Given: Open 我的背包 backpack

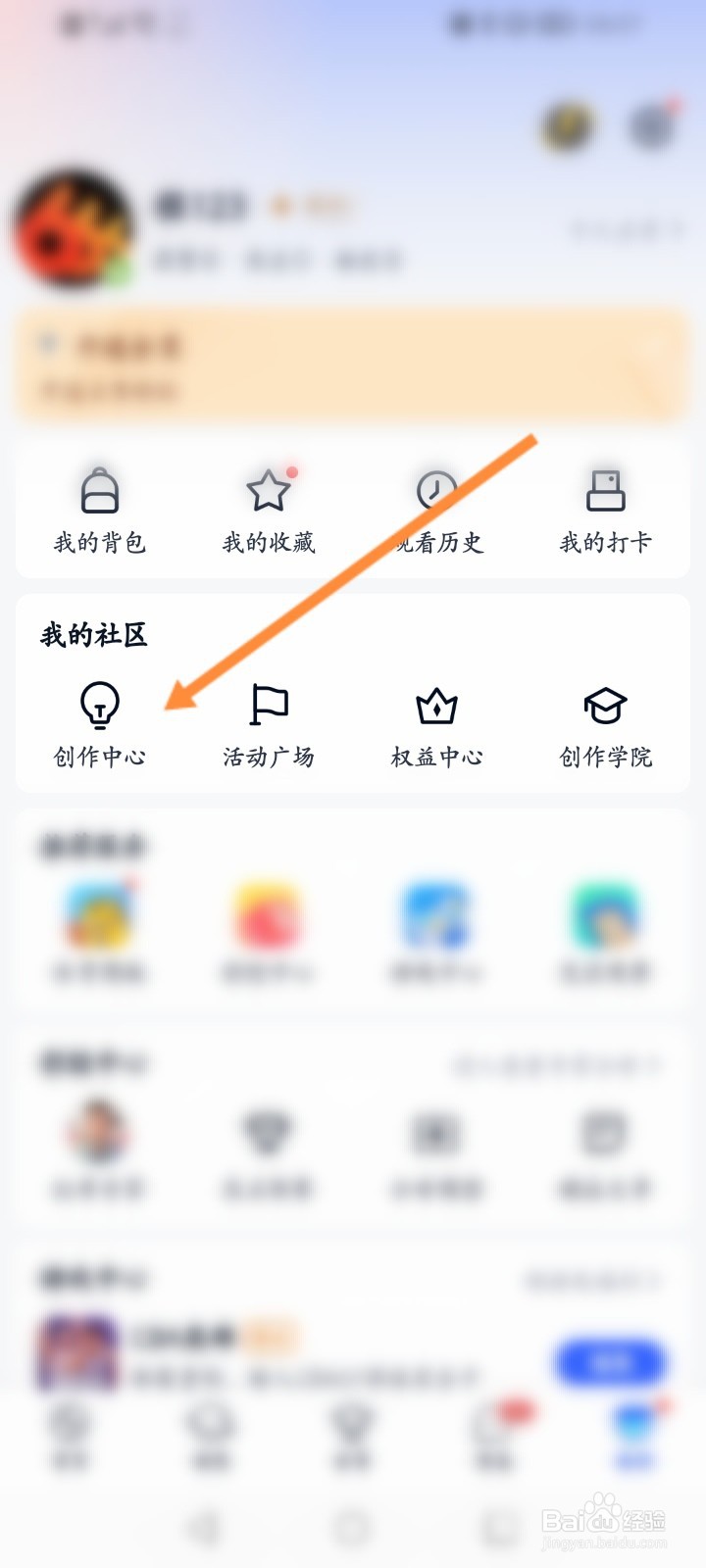Looking at the screenshot, I should pyautogui.click(x=100, y=512).
